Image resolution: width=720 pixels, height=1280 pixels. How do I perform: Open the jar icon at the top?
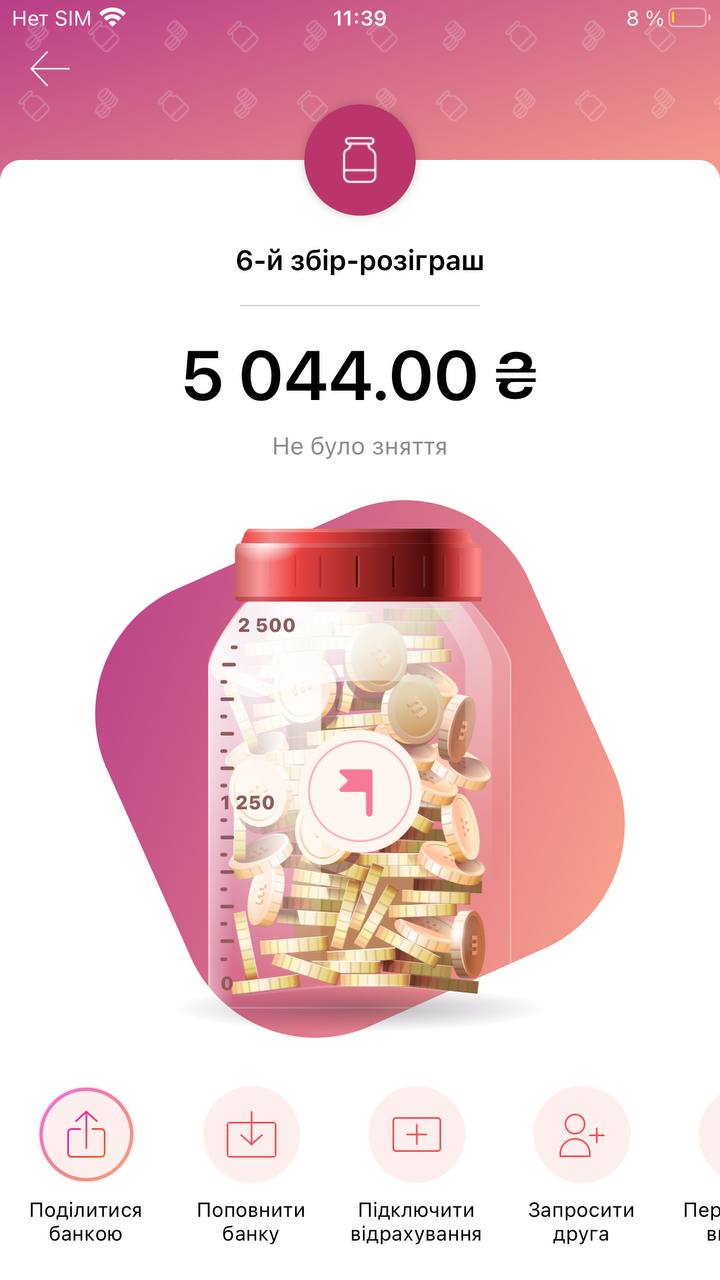coord(360,160)
